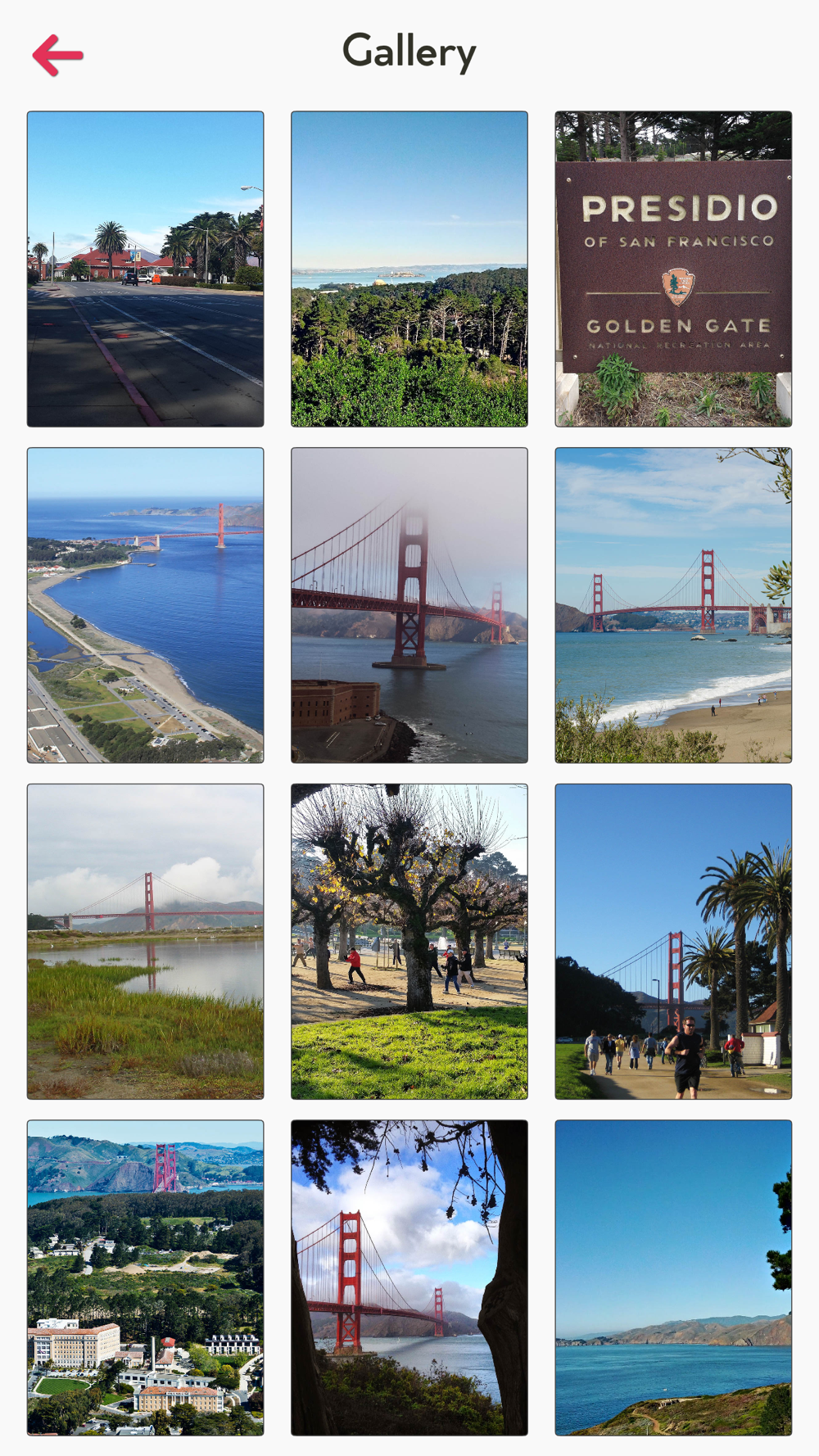Open the bare trees in park photo
This screenshot has width=819, height=1456.
click(409, 942)
